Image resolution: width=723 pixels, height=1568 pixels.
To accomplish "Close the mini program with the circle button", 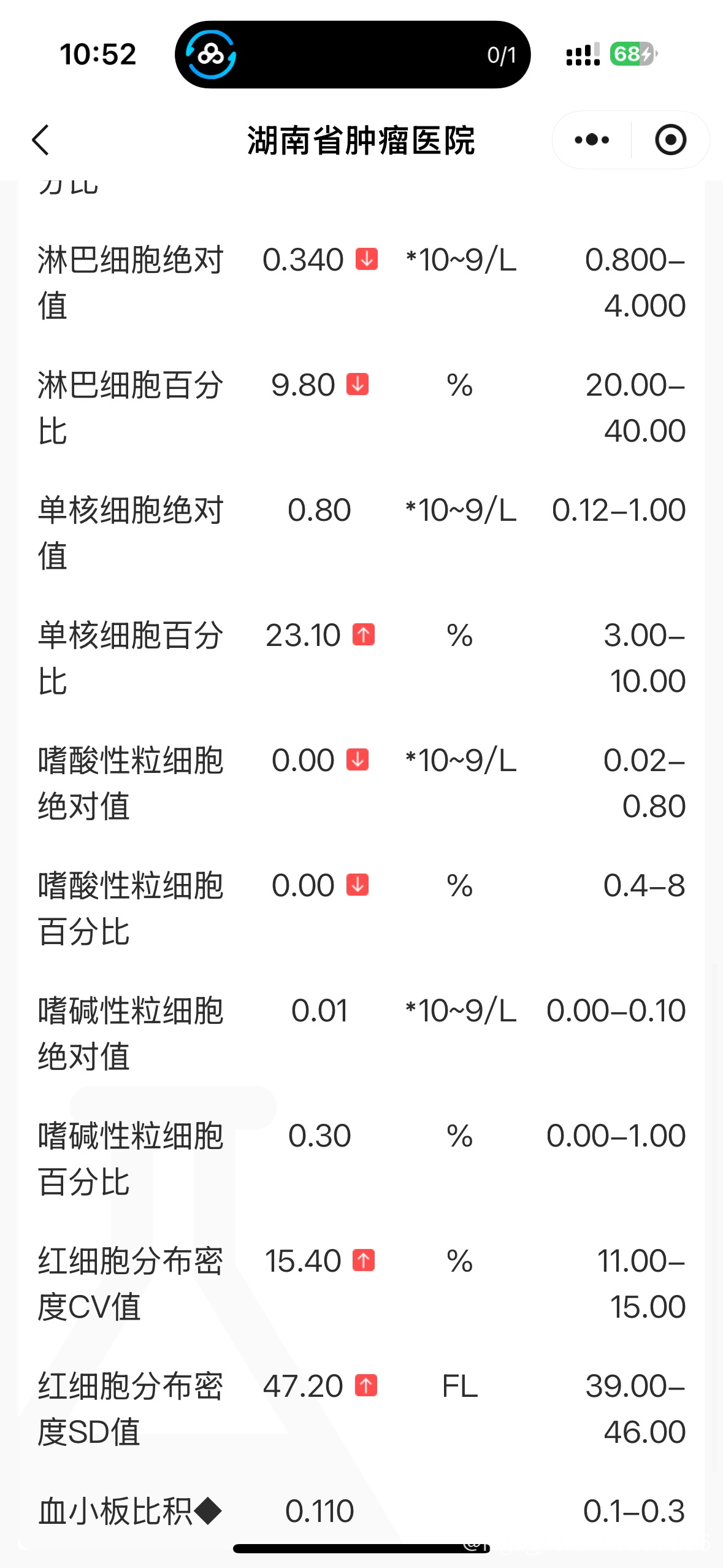I will click(x=670, y=140).
